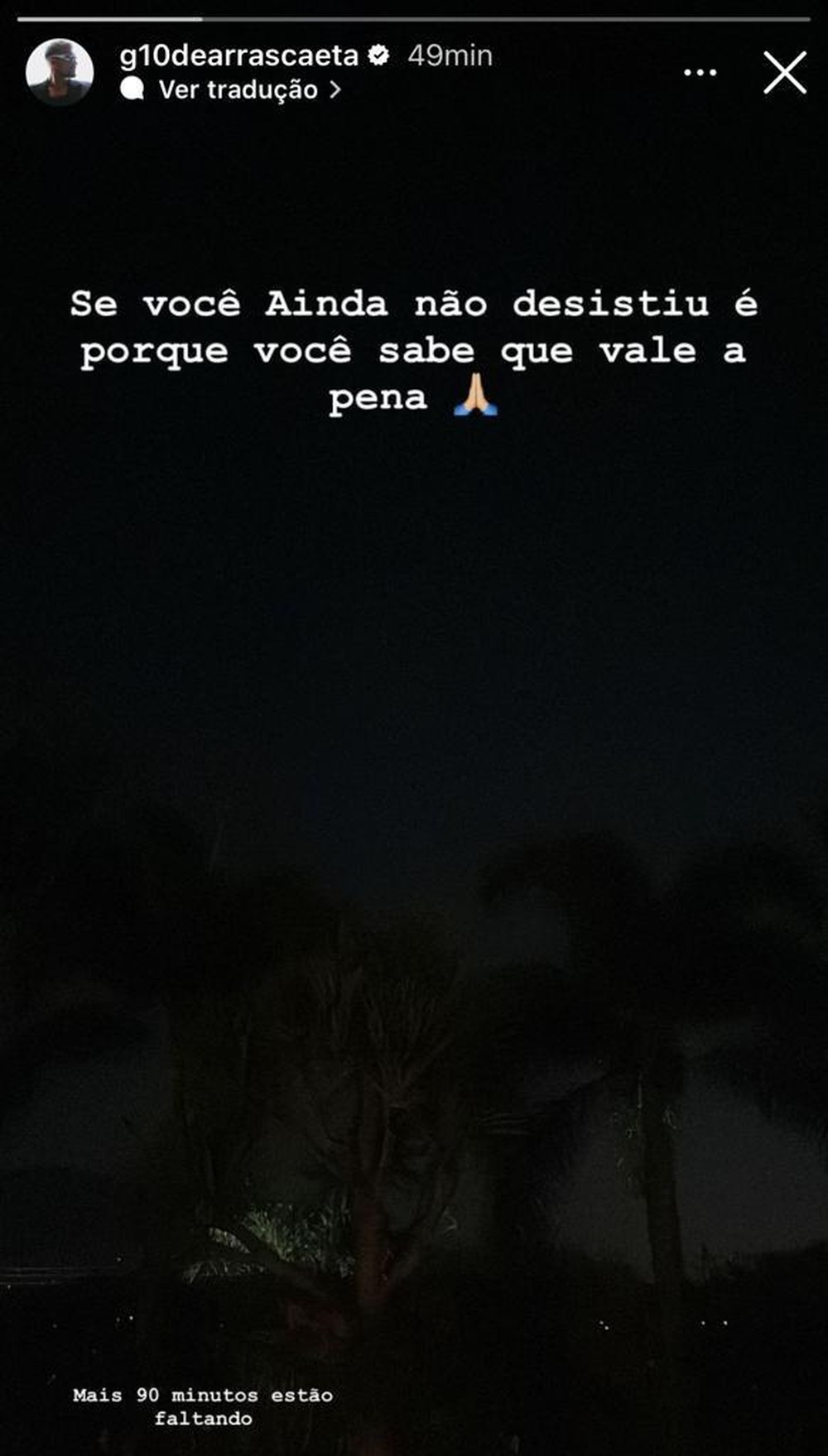Open the g10dearrascaeta username
828x1456 pixels.
point(238,55)
